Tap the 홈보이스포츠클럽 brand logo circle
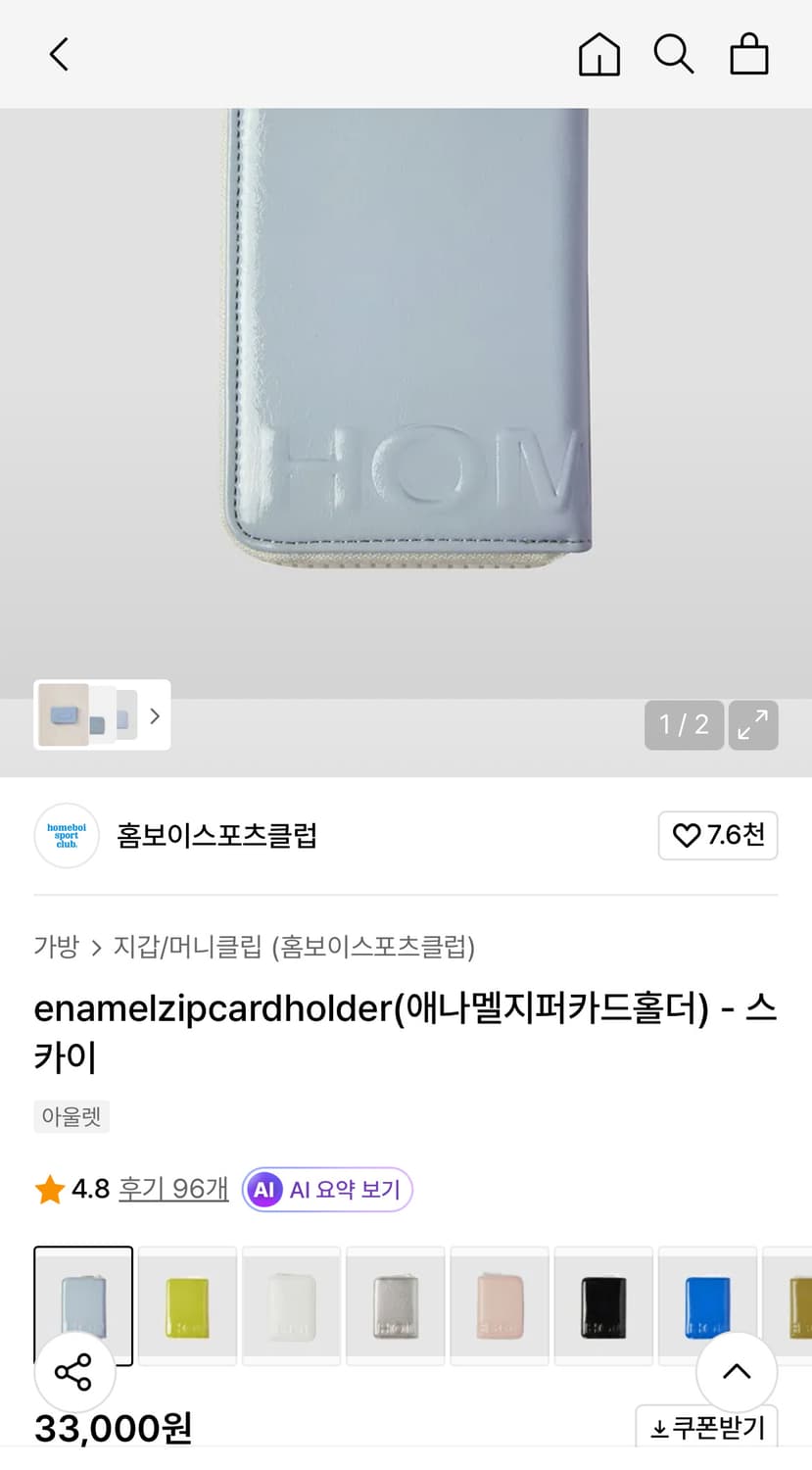Image resolution: width=812 pixels, height=1470 pixels. (x=67, y=835)
